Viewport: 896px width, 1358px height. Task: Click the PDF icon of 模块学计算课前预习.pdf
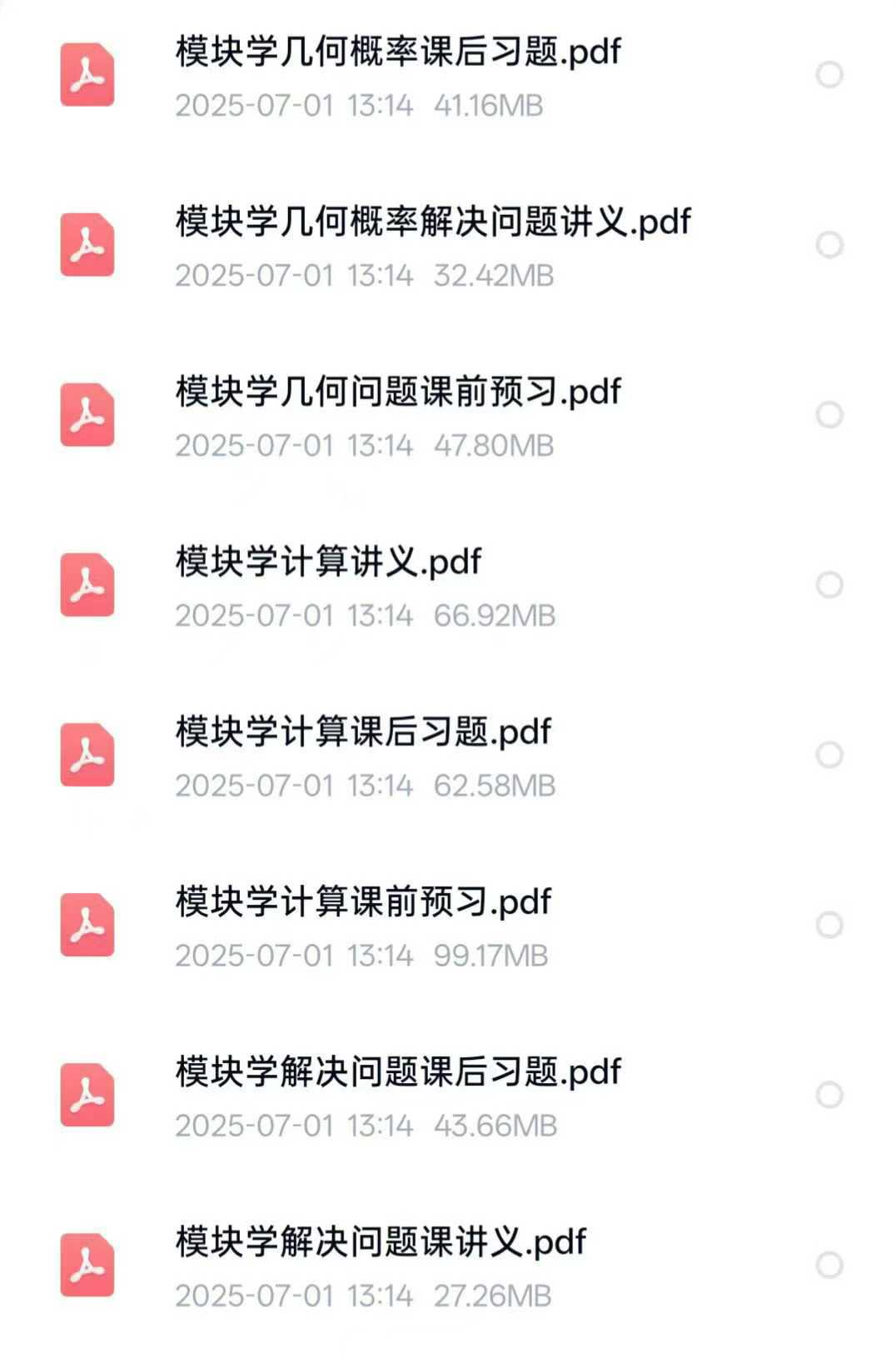click(x=89, y=923)
